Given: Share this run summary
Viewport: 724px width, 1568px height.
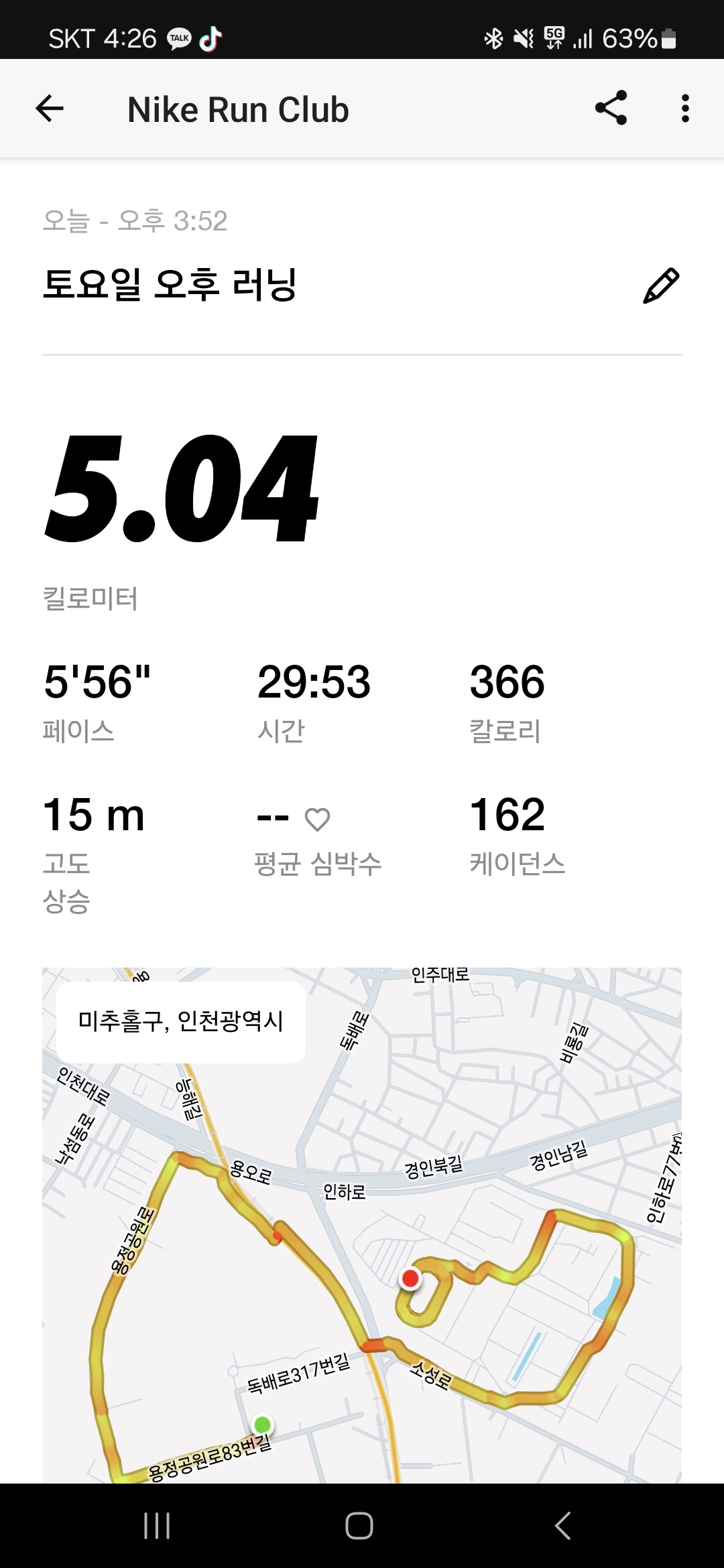Looking at the screenshot, I should tap(611, 108).
